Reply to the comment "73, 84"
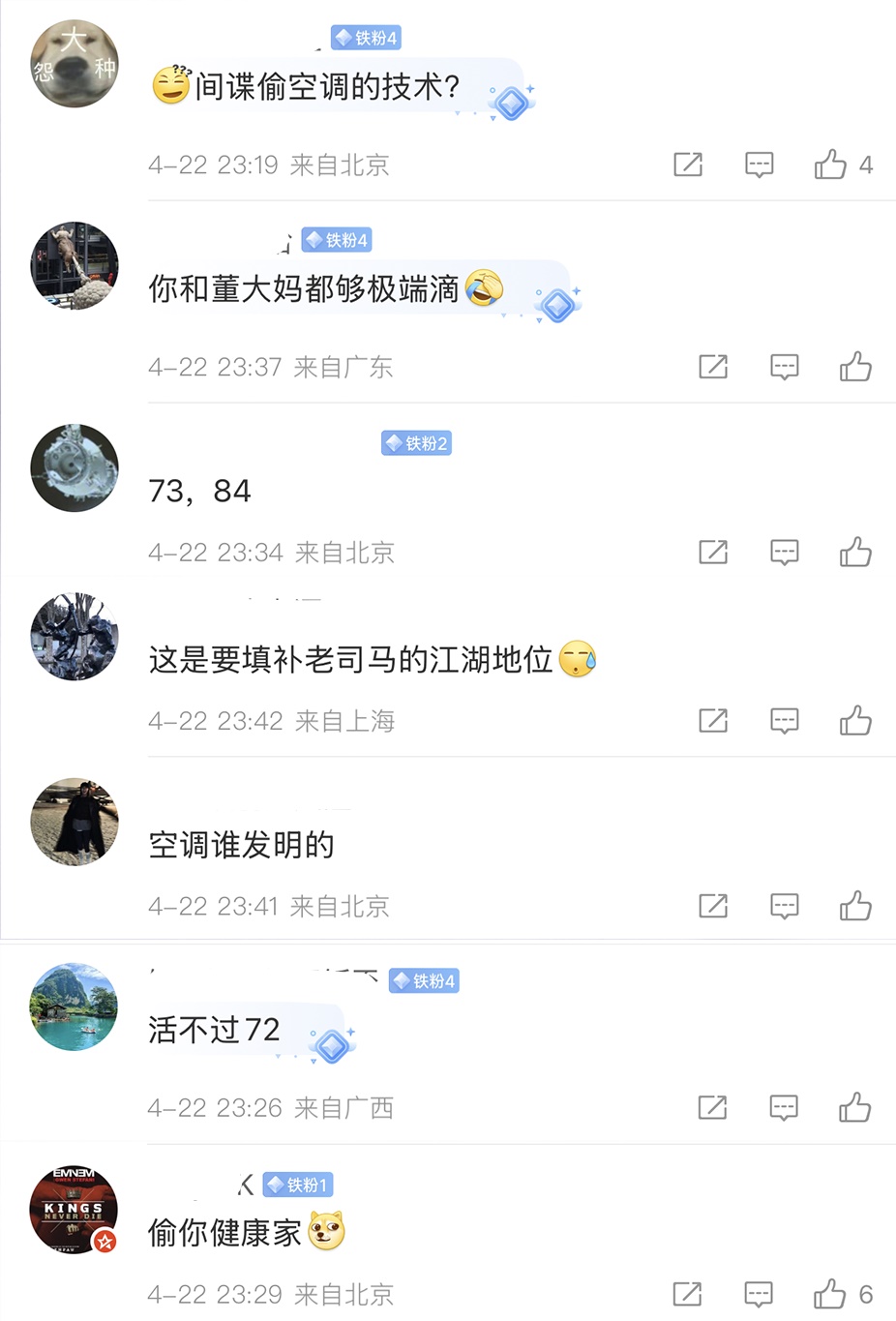The height and width of the screenshot is (1321, 896). (x=784, y=553)
